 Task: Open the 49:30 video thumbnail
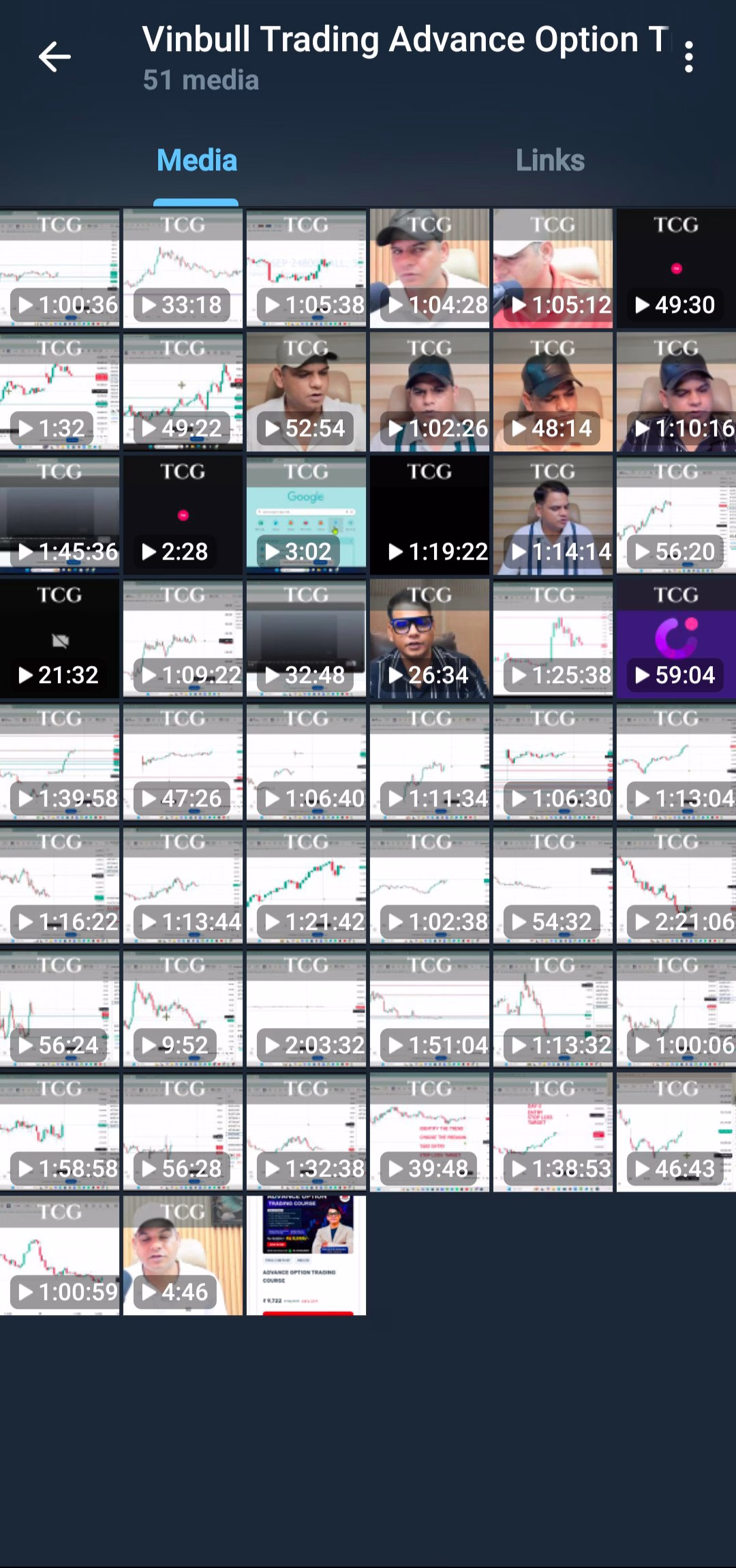676,269
